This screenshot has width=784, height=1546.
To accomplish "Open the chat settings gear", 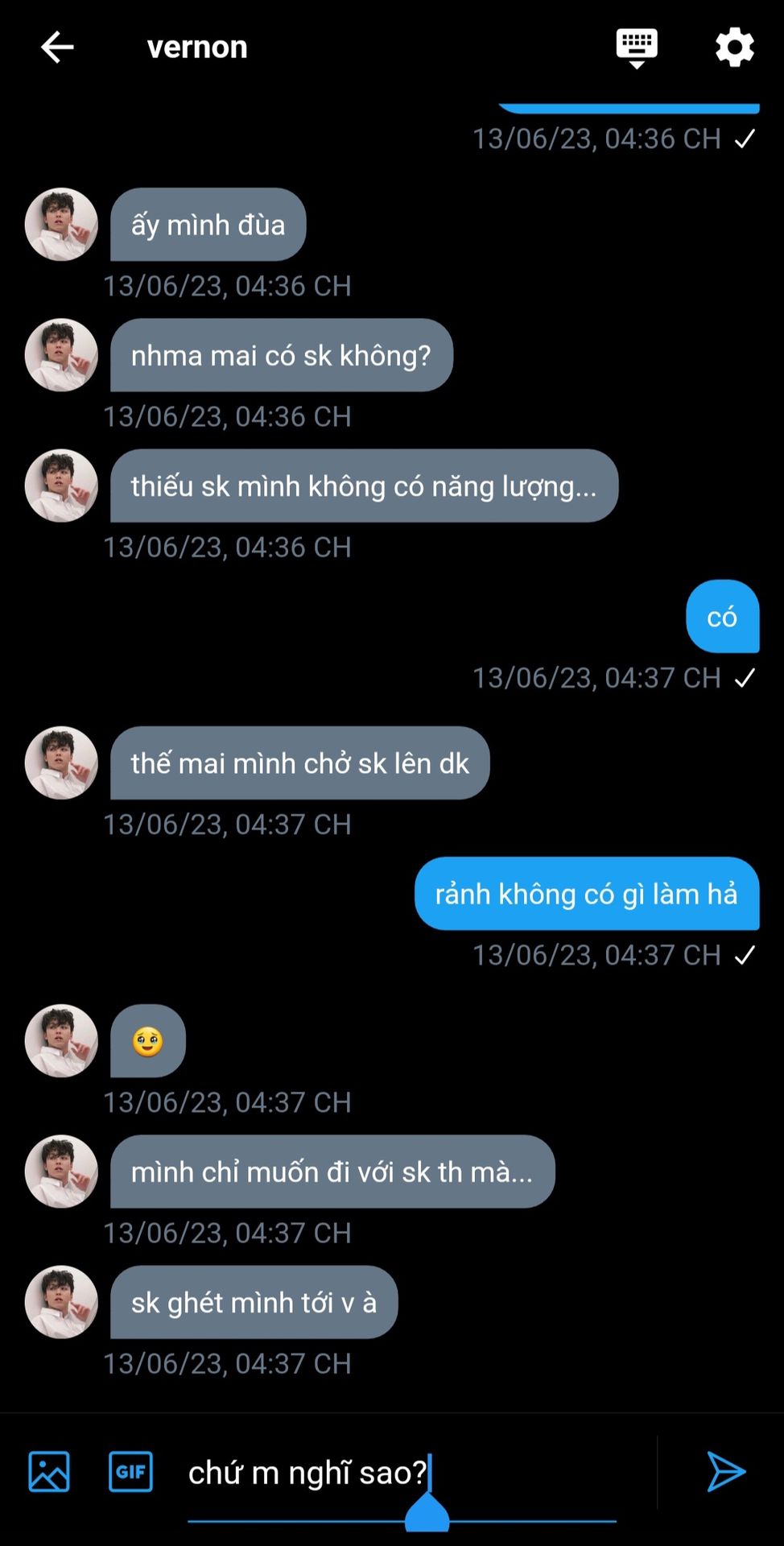I will [x=734, y=48].
